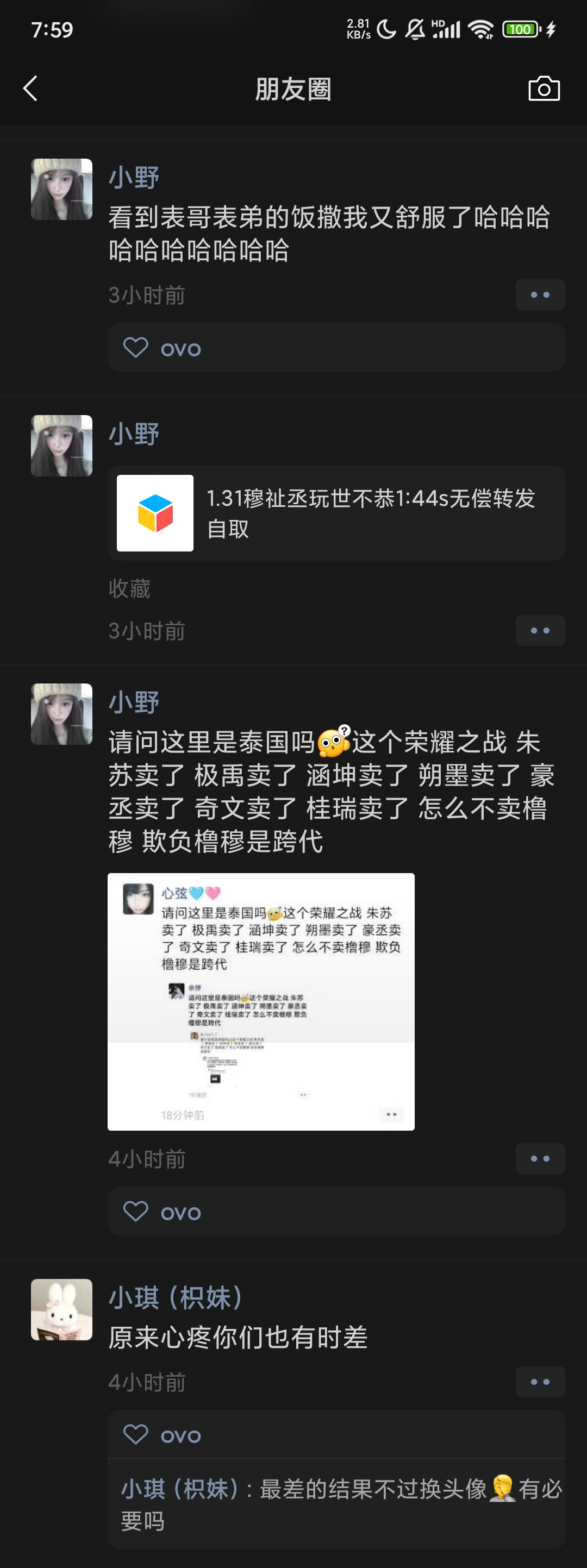Open 小琪（枳妹）'s profile via name

tap(176, 1298)
